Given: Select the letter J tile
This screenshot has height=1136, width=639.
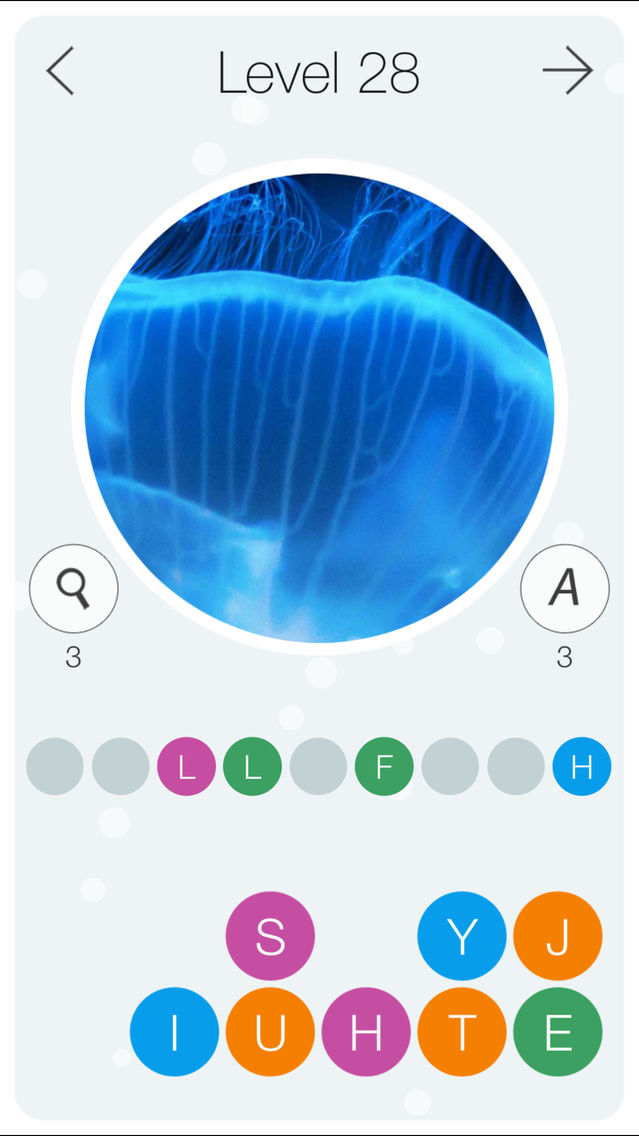Looking at the screenshot, I should tap(558, 936).
